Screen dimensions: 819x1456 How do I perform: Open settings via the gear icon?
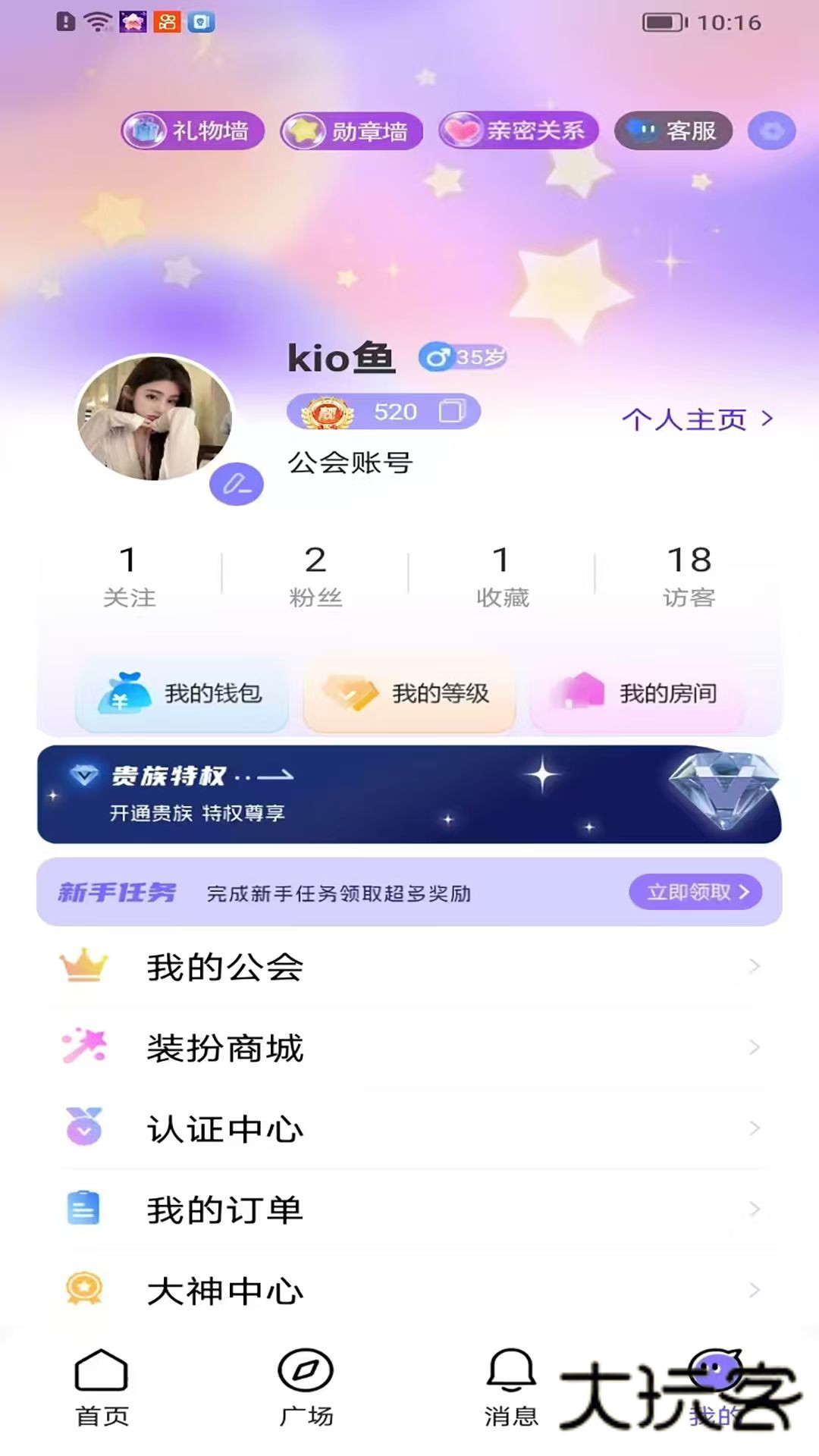click(x=771, y=130)
